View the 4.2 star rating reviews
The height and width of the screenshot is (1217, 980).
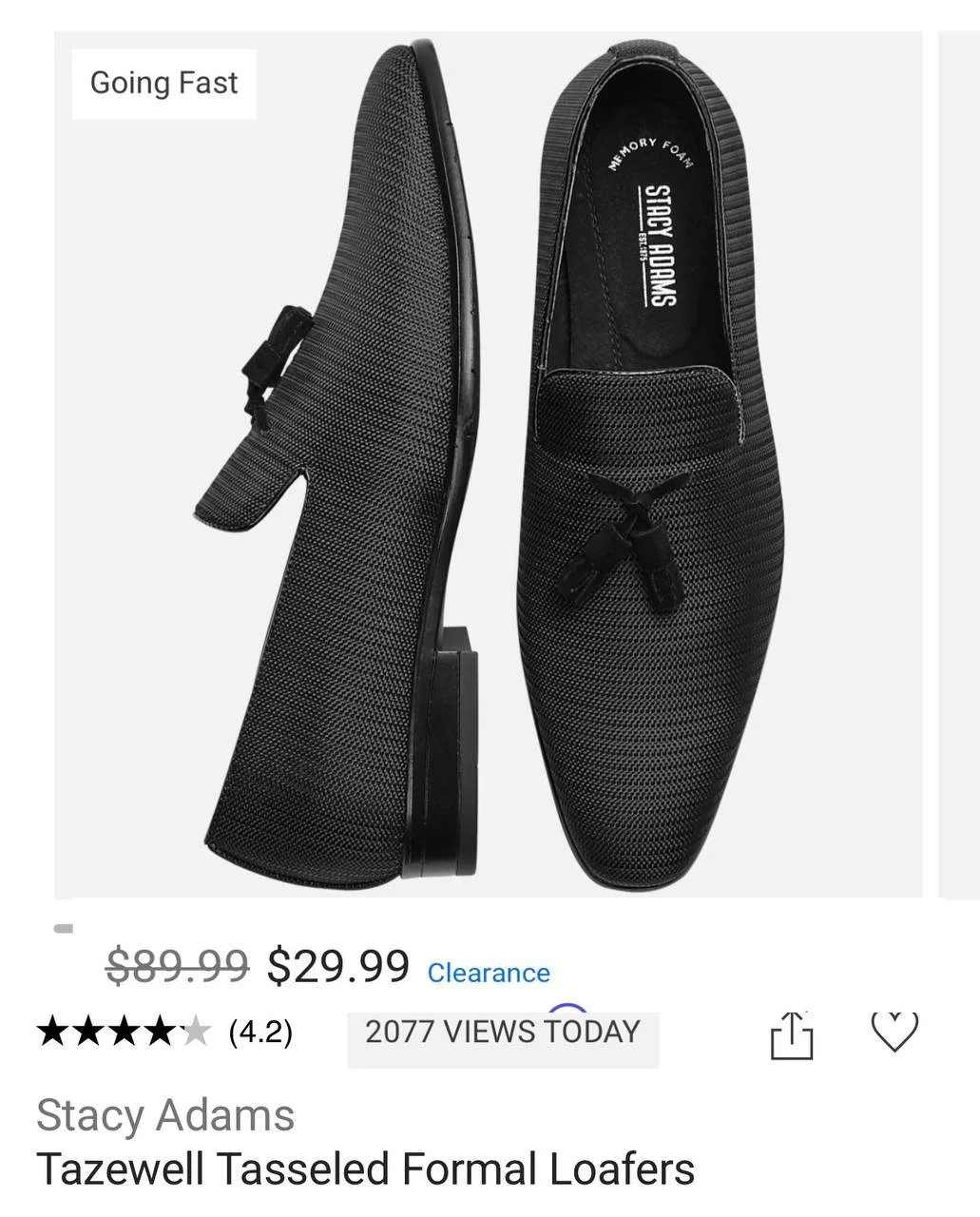(x=163, y=1032)
